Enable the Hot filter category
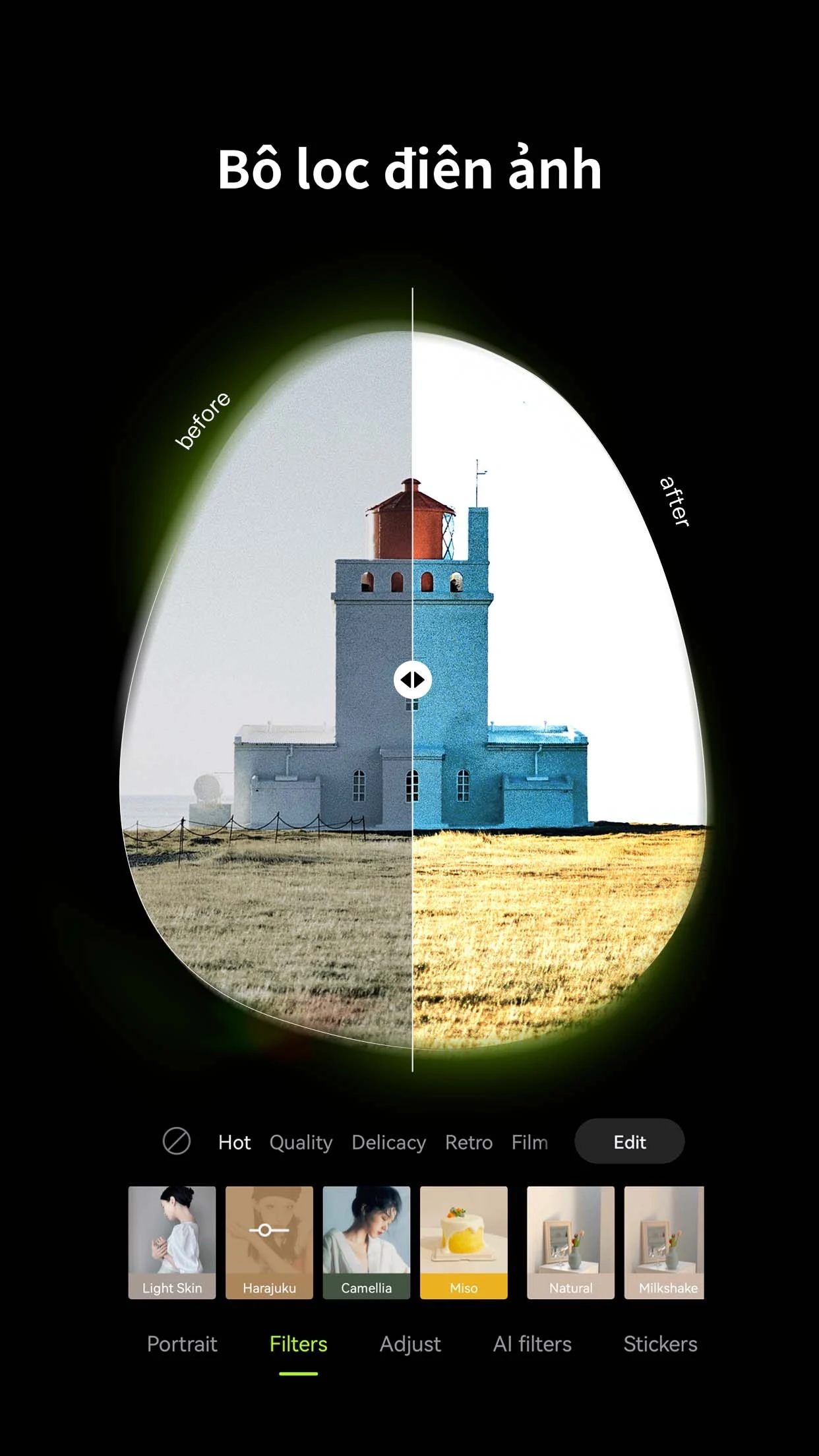Screen dimensions: 819x1456 pos(234,1141)
